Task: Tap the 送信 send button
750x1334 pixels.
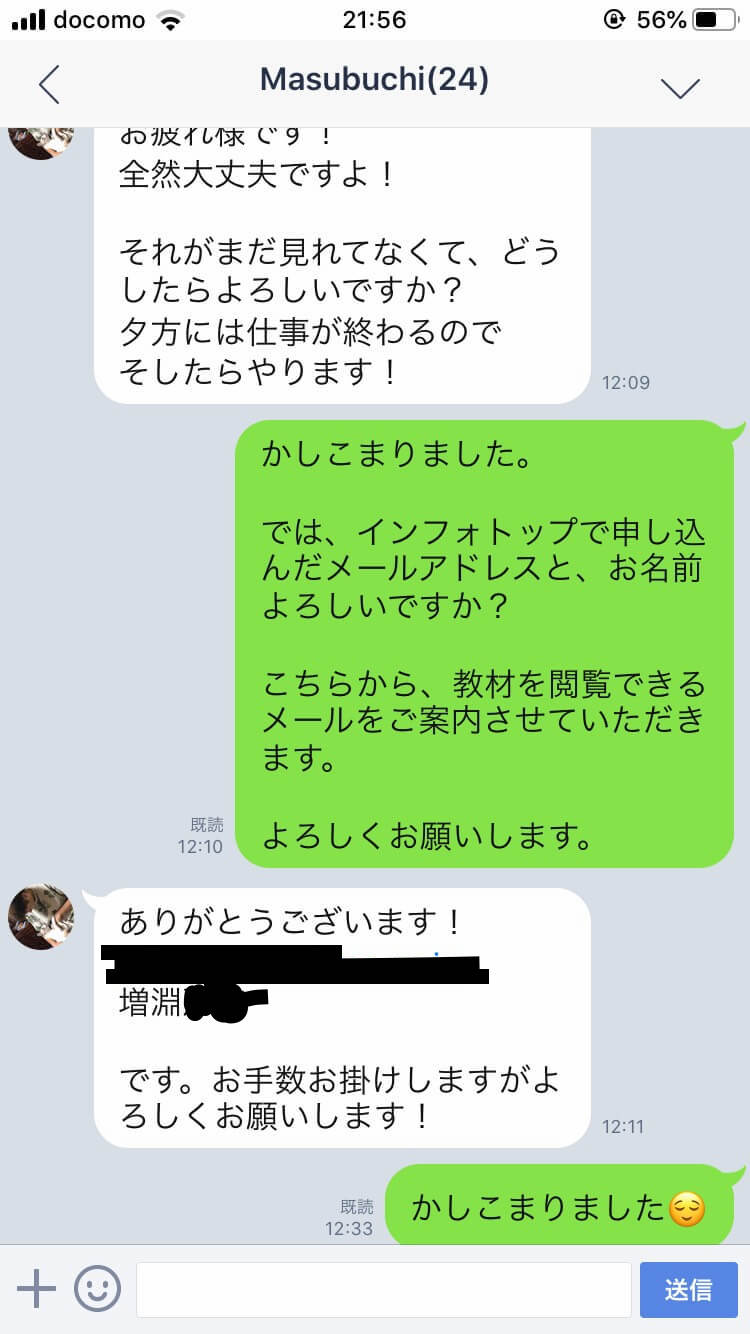Action: (688, 1289)
